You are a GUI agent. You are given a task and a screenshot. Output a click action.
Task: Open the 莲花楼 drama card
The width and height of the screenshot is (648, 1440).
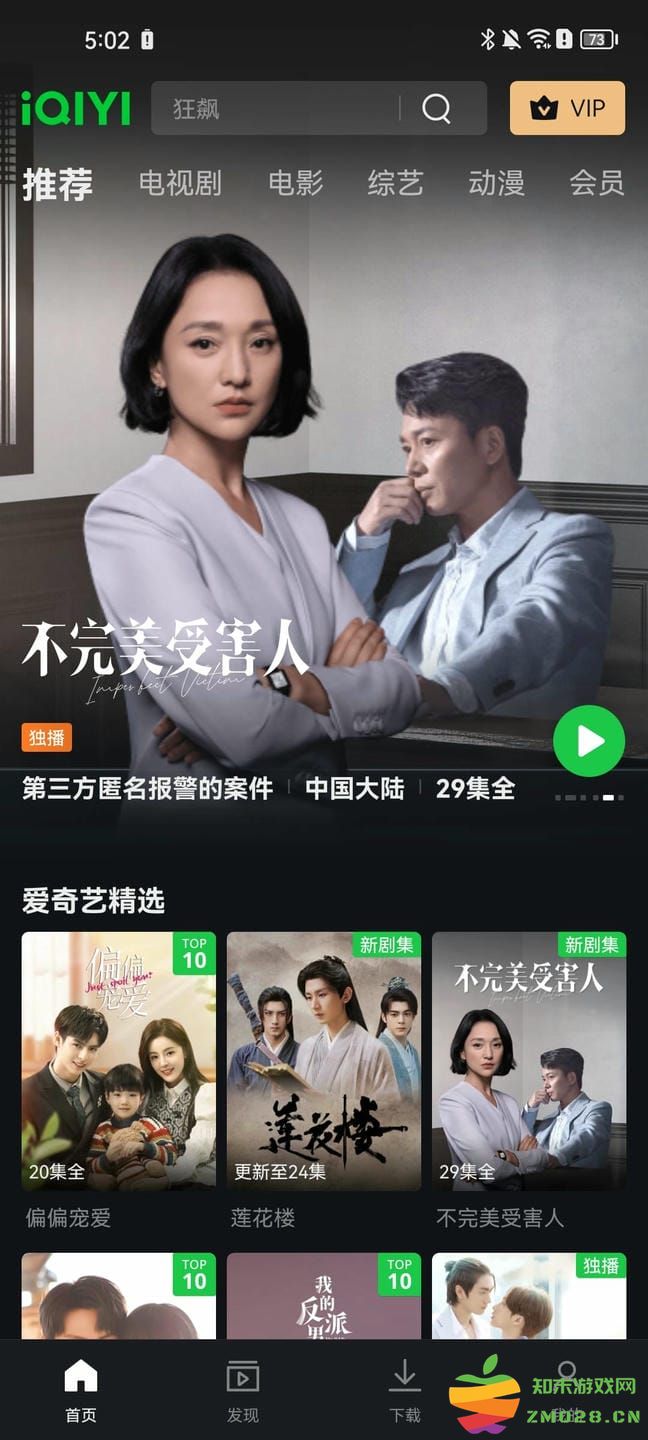click(x=323, y=1060)
